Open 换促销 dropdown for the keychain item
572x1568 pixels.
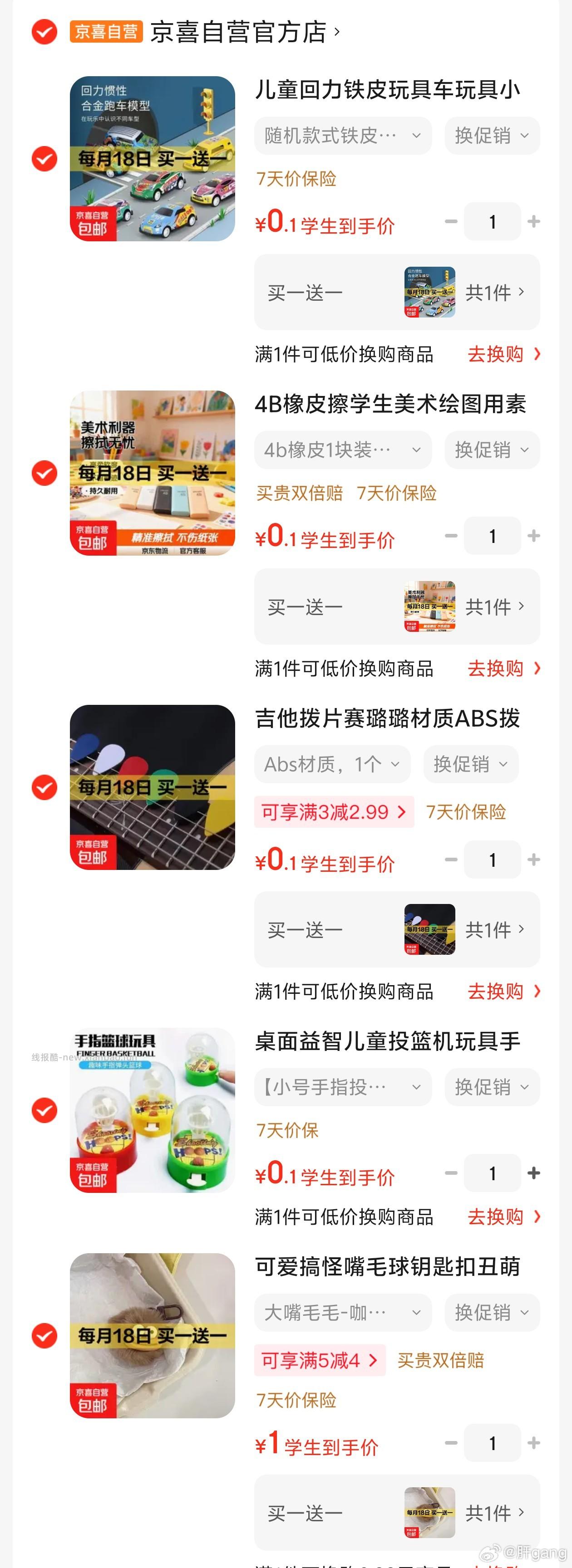click(492, 1312)
